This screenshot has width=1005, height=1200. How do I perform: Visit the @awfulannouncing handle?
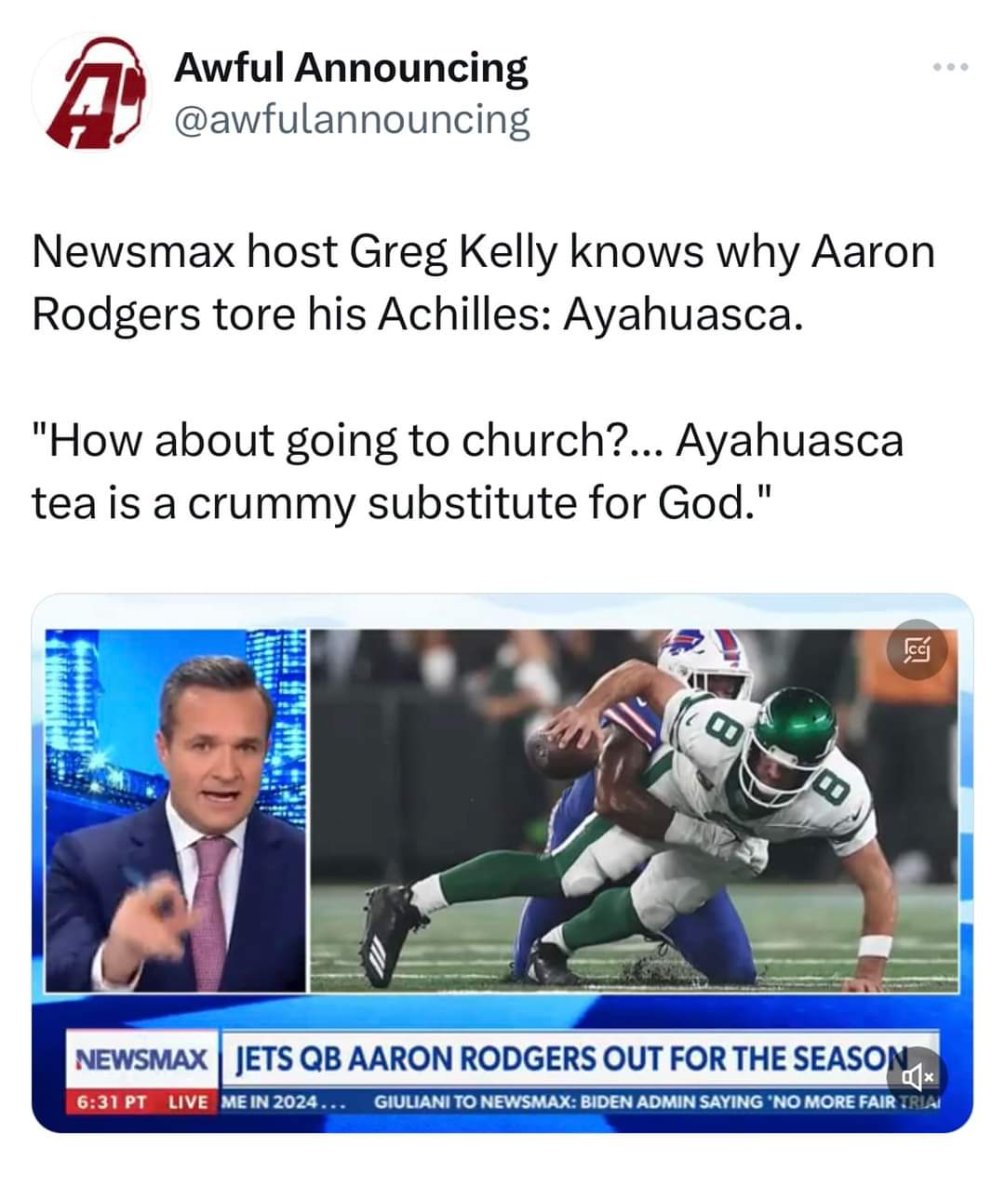click(350, 120)
